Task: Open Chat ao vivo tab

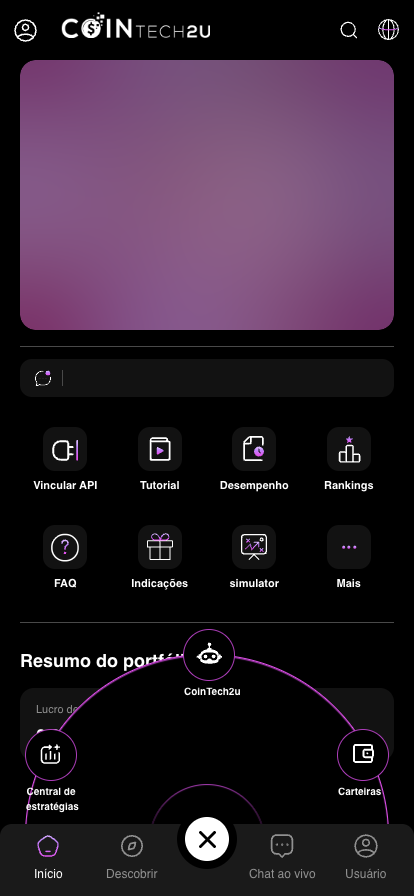Action: pyautogui.click(x=282, y=857)
